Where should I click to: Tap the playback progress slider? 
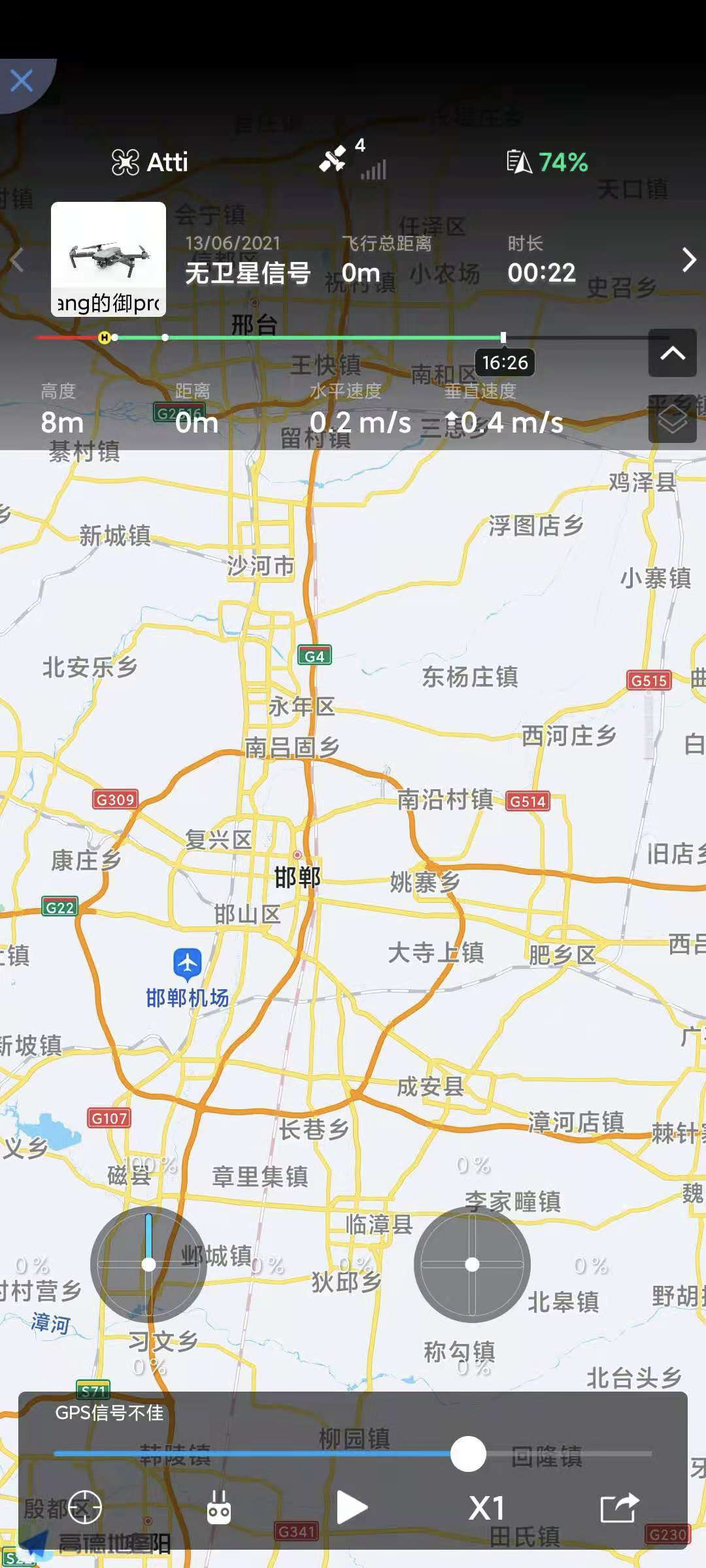pos(468,1454)
